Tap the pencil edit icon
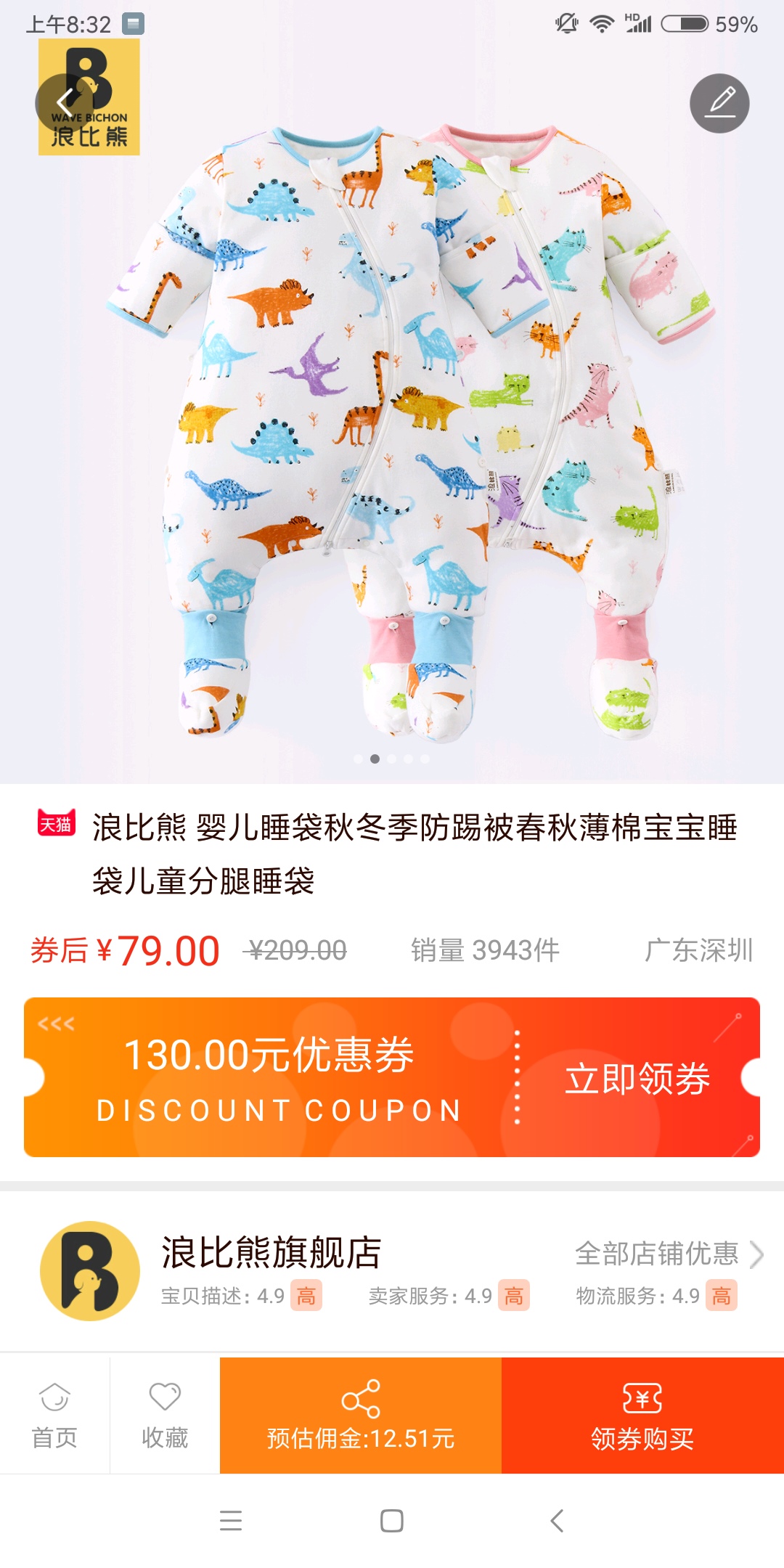The width and height of the screenshot is (784, 1568). click(719, 103)
